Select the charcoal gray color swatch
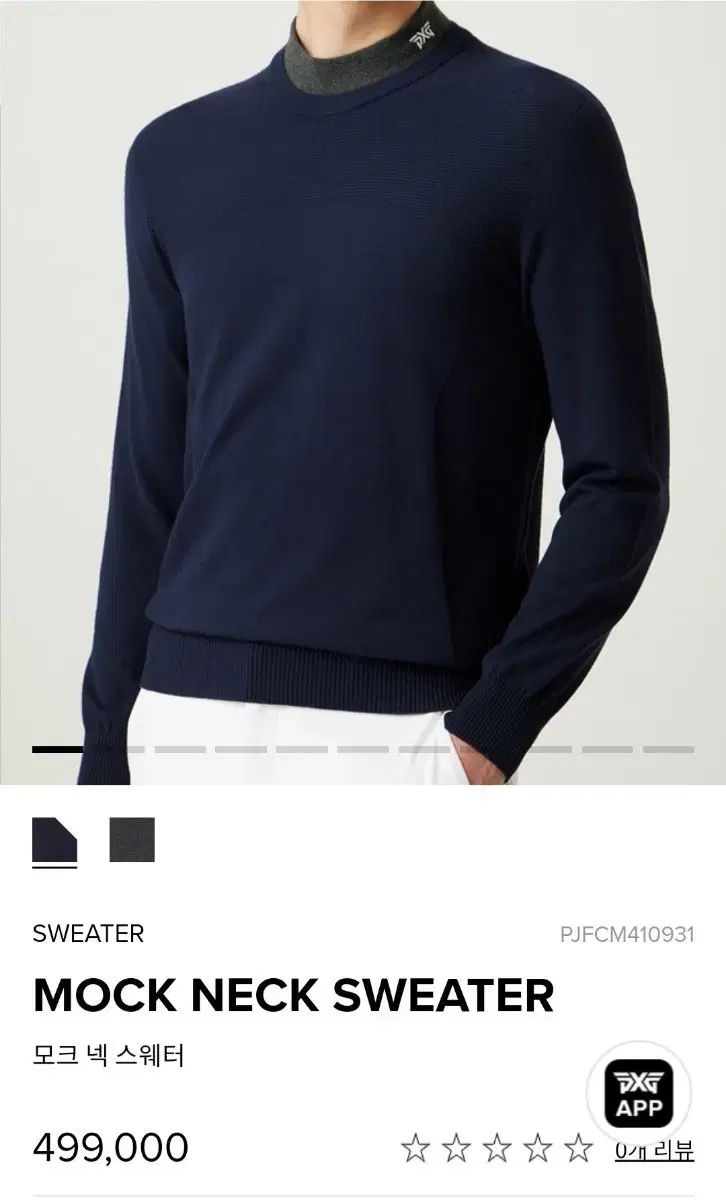726x1200 pixels. [132, 840]
